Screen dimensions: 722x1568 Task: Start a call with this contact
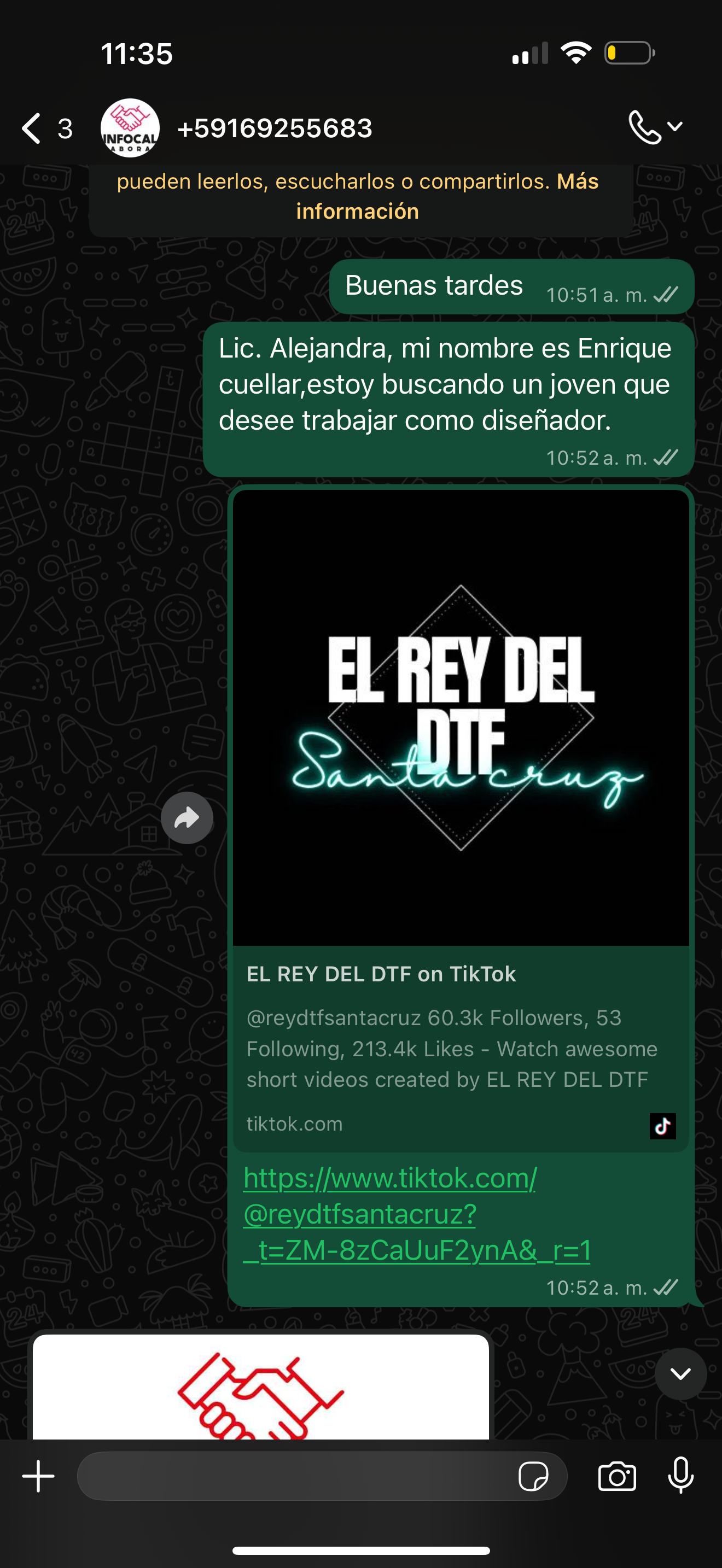pos(645,127)
